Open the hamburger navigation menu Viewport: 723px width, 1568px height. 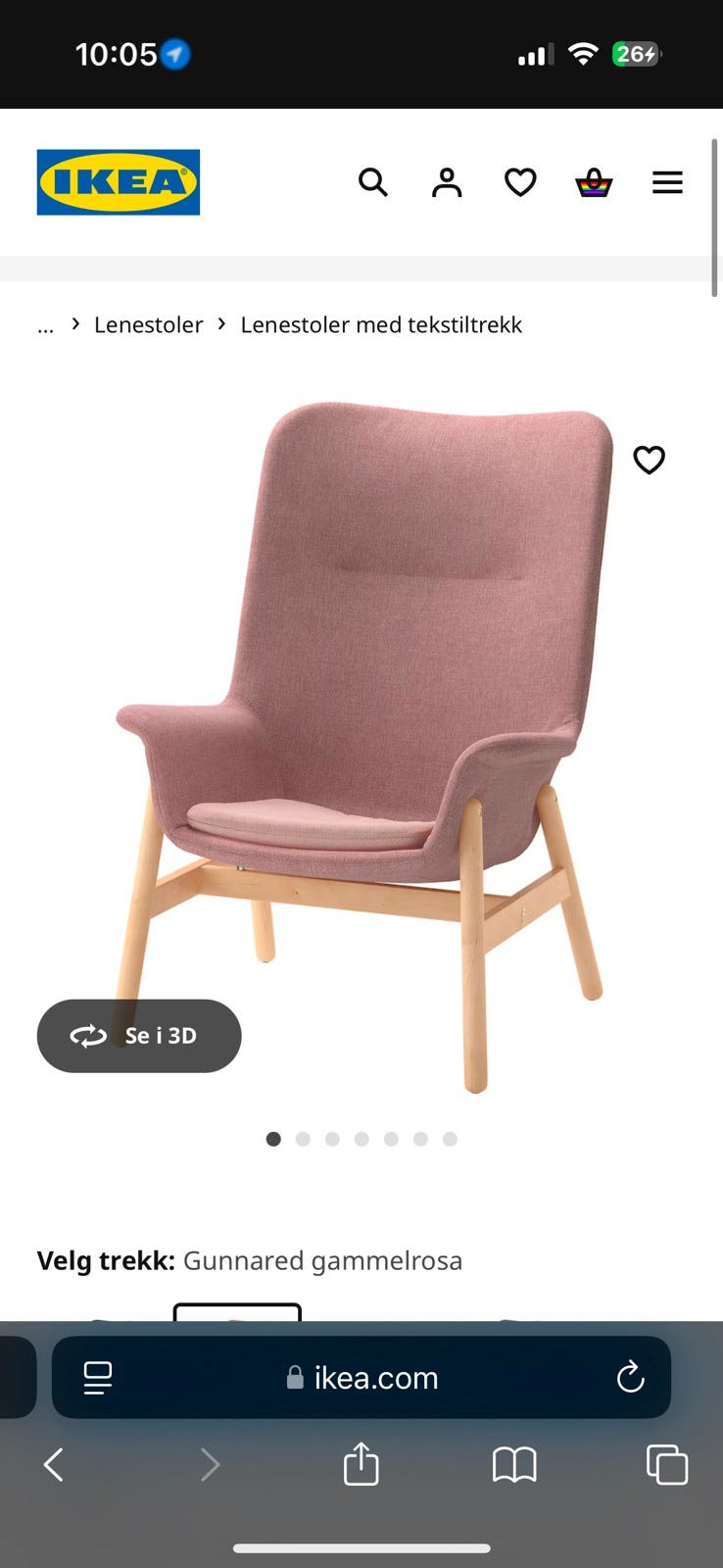[667, 182]
